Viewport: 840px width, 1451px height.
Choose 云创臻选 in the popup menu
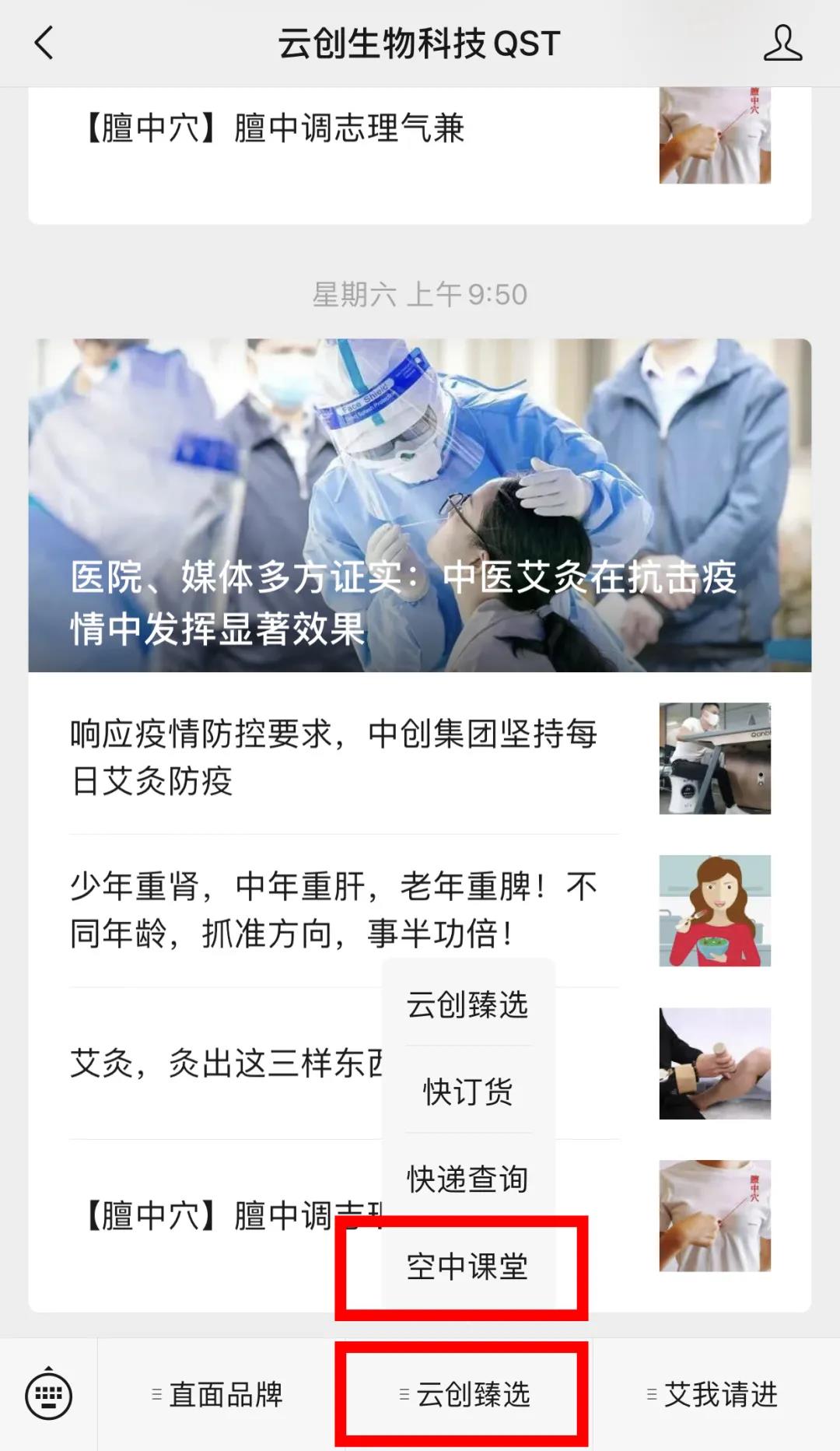[467, 1004]
